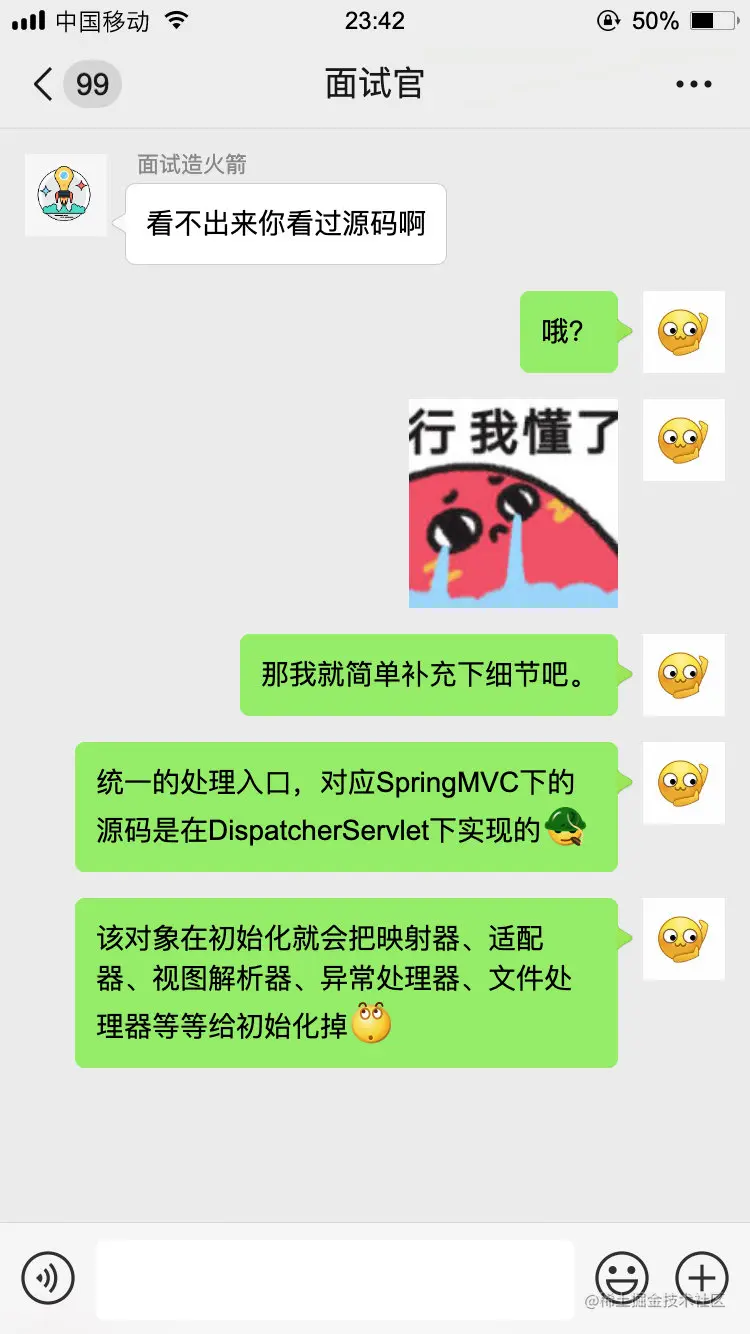Go back to the chat list
The height and width of the screenshot is (1334, 750).
point(44,84)
